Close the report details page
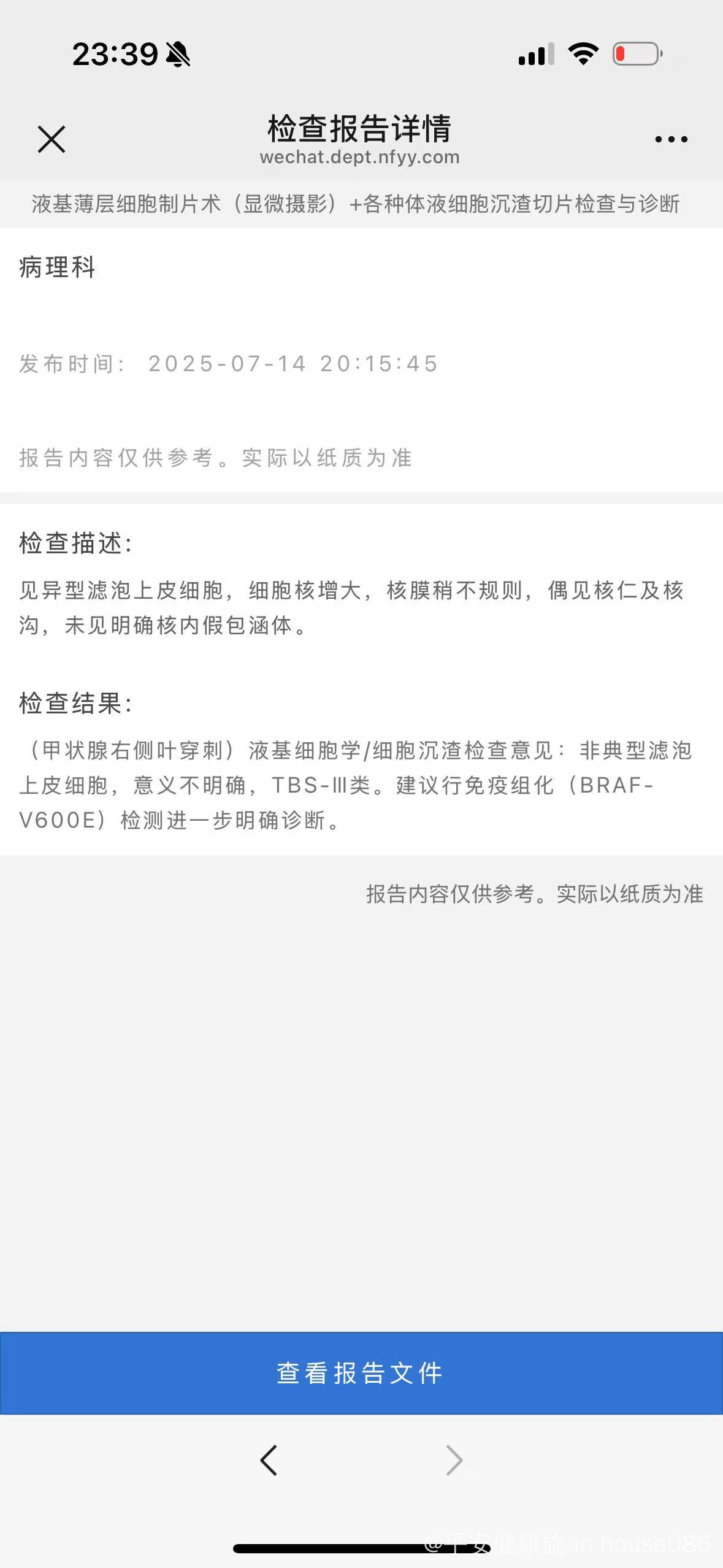 52,139
